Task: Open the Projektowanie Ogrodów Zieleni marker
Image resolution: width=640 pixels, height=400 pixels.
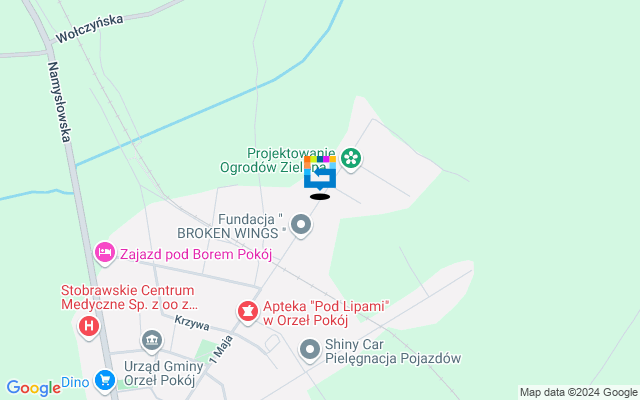Action: [x=350, y=157]
